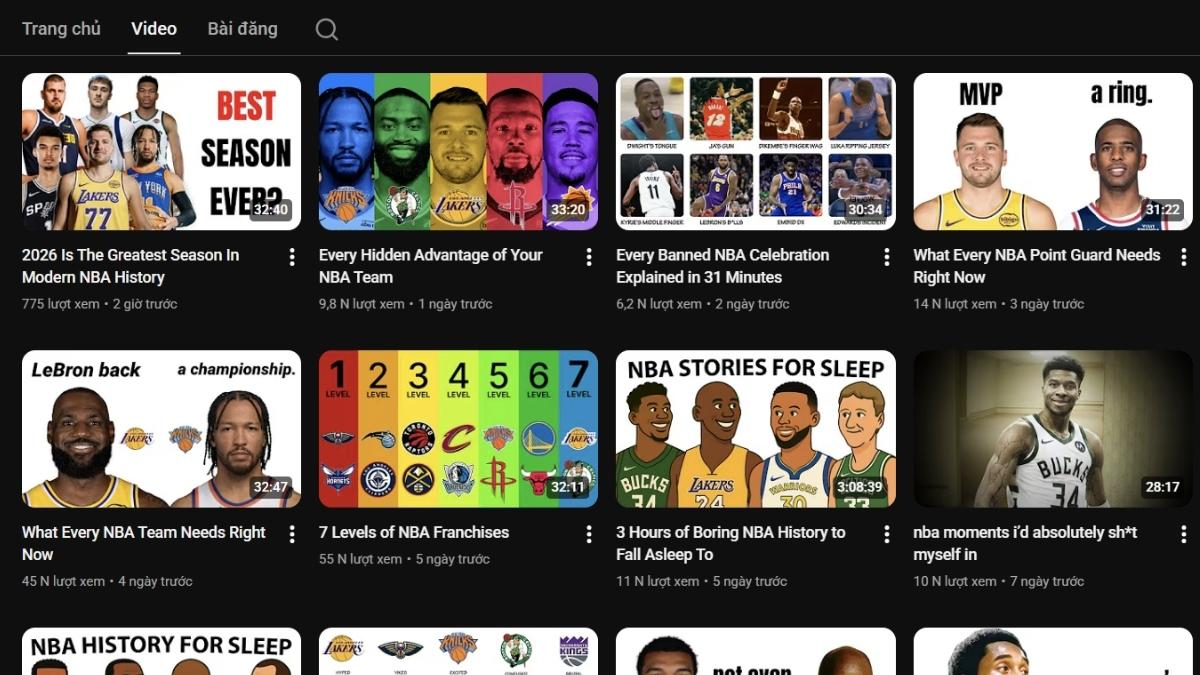The image size is (1200, 675).
Task: Open the 'NBA HISTORY FOR SLEEP' video thumbnail
Action: [161, 652]
